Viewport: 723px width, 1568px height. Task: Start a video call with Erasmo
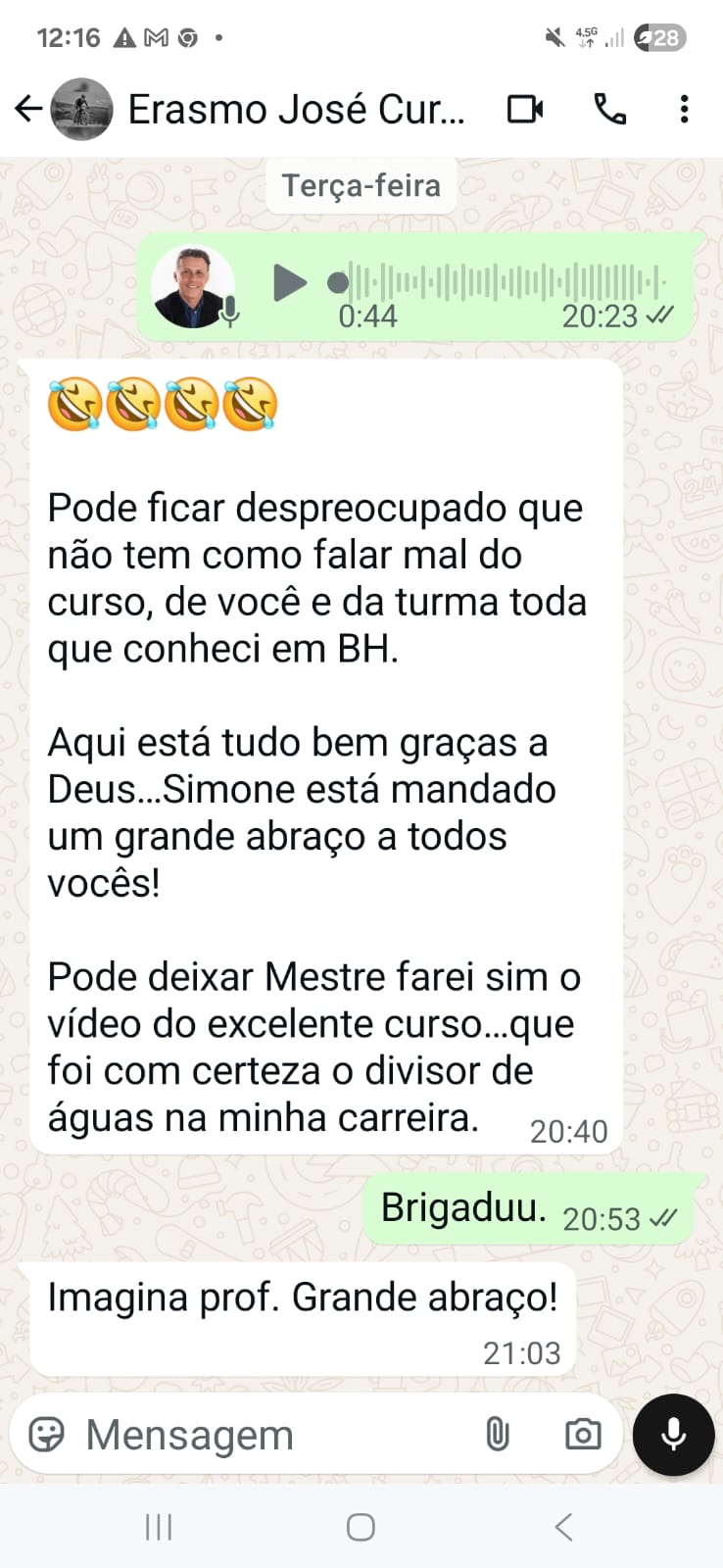pos(525,109)
